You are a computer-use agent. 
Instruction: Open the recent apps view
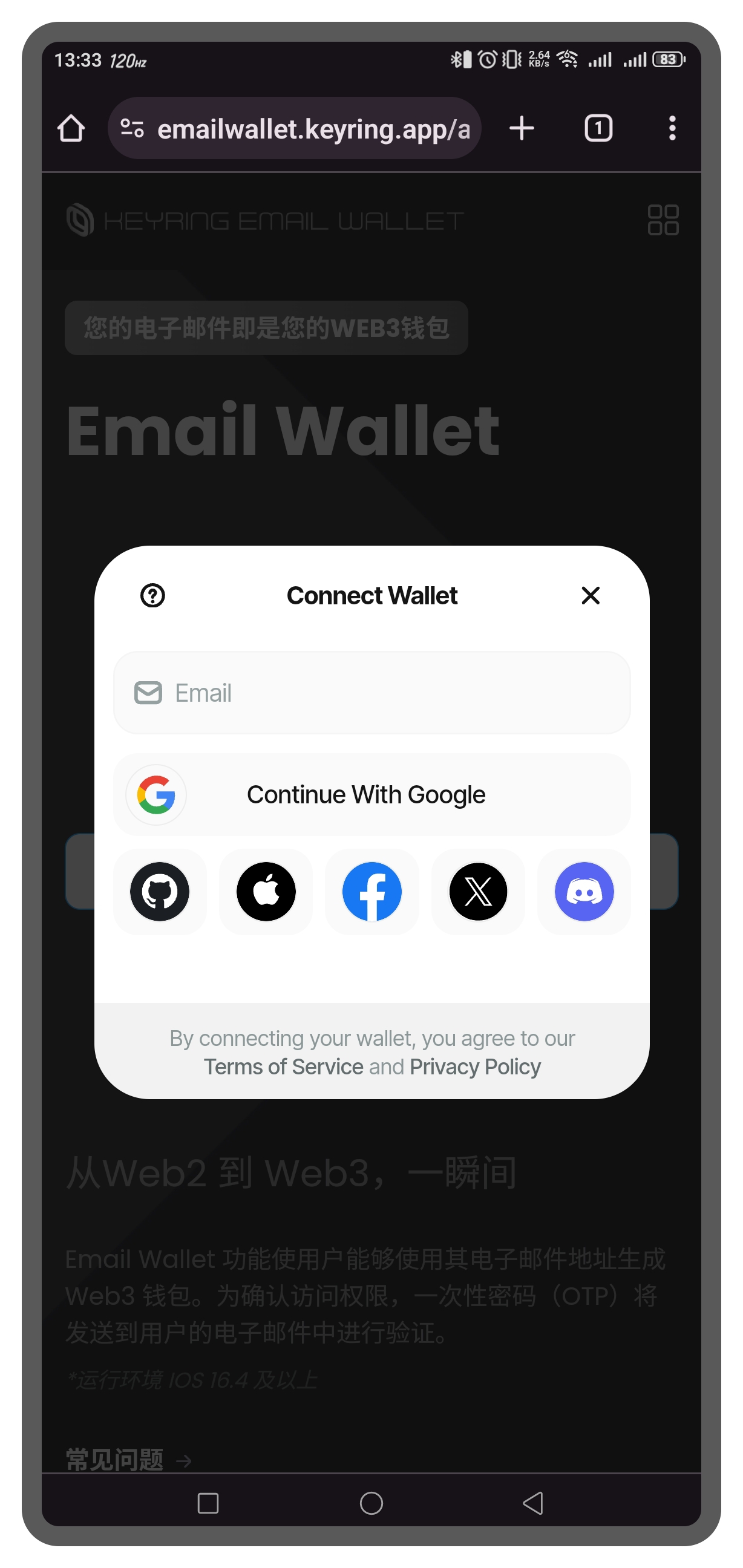click(x=208, y=1503)
